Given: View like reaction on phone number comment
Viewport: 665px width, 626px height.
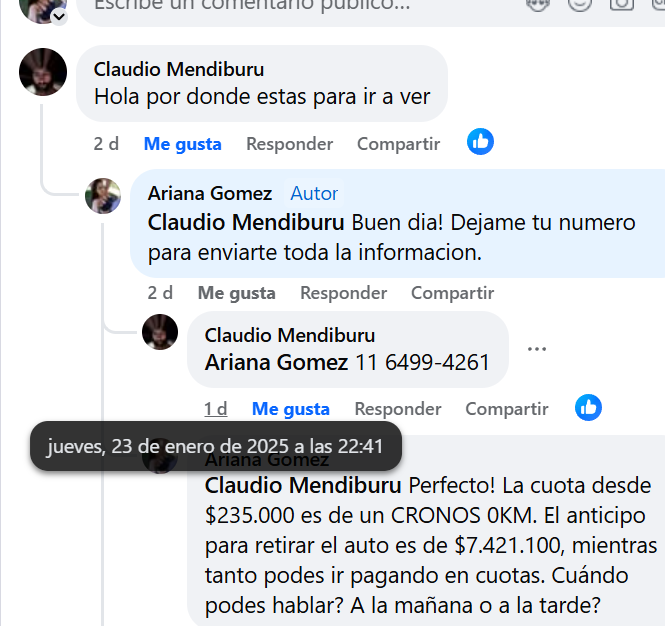Looking at the screenshot, I should [589, 407].
